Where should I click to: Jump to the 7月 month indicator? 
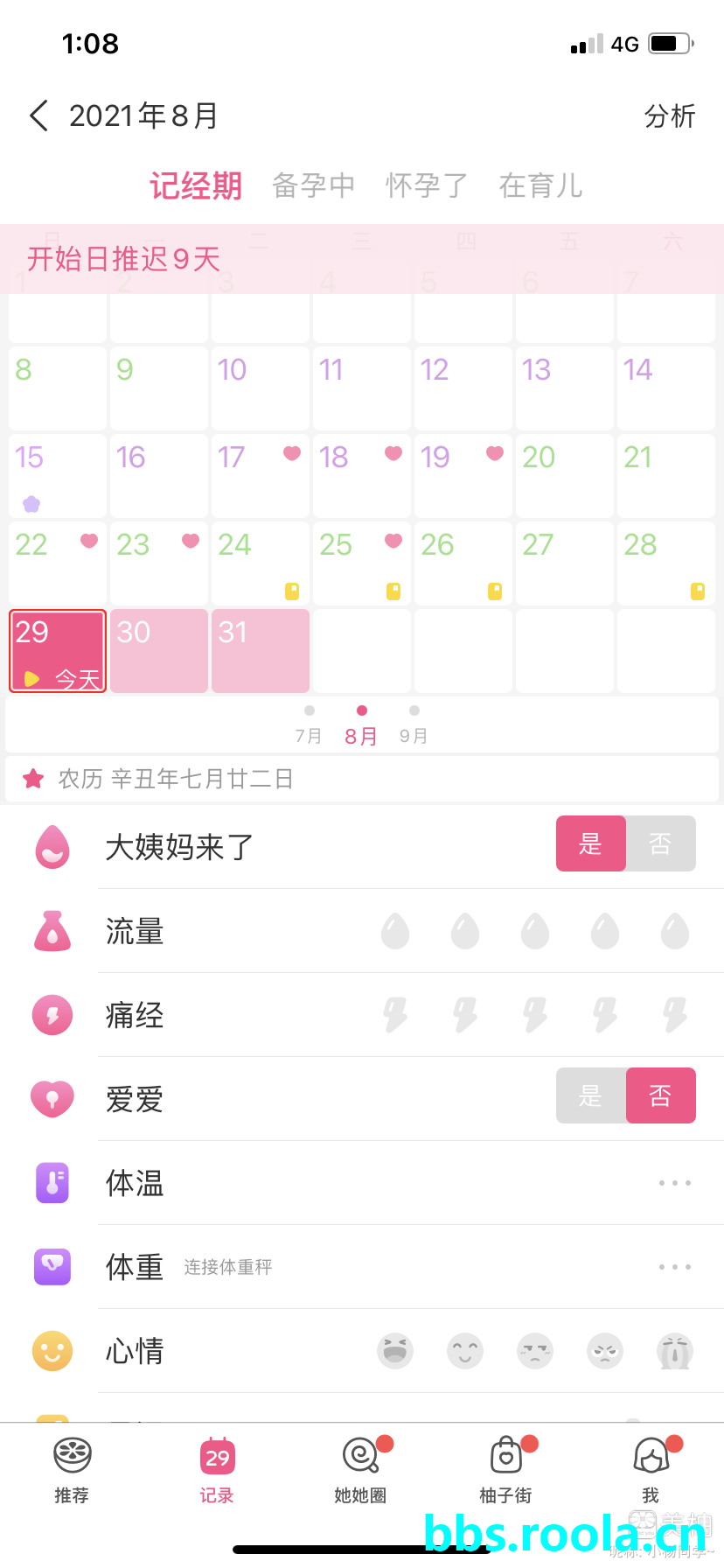click(309, 725)
